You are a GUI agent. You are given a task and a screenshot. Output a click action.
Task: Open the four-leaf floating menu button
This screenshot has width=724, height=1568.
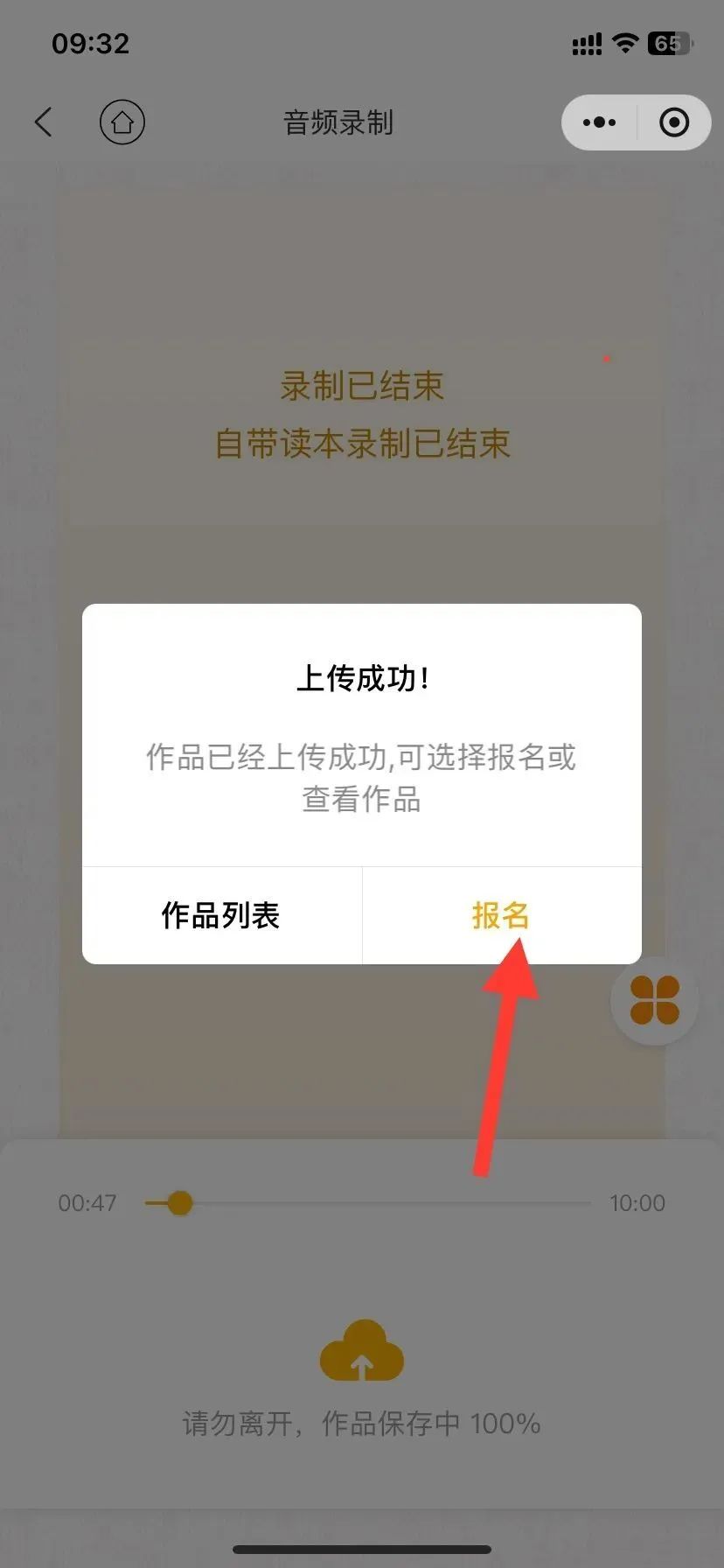(x=654, y=1000)
